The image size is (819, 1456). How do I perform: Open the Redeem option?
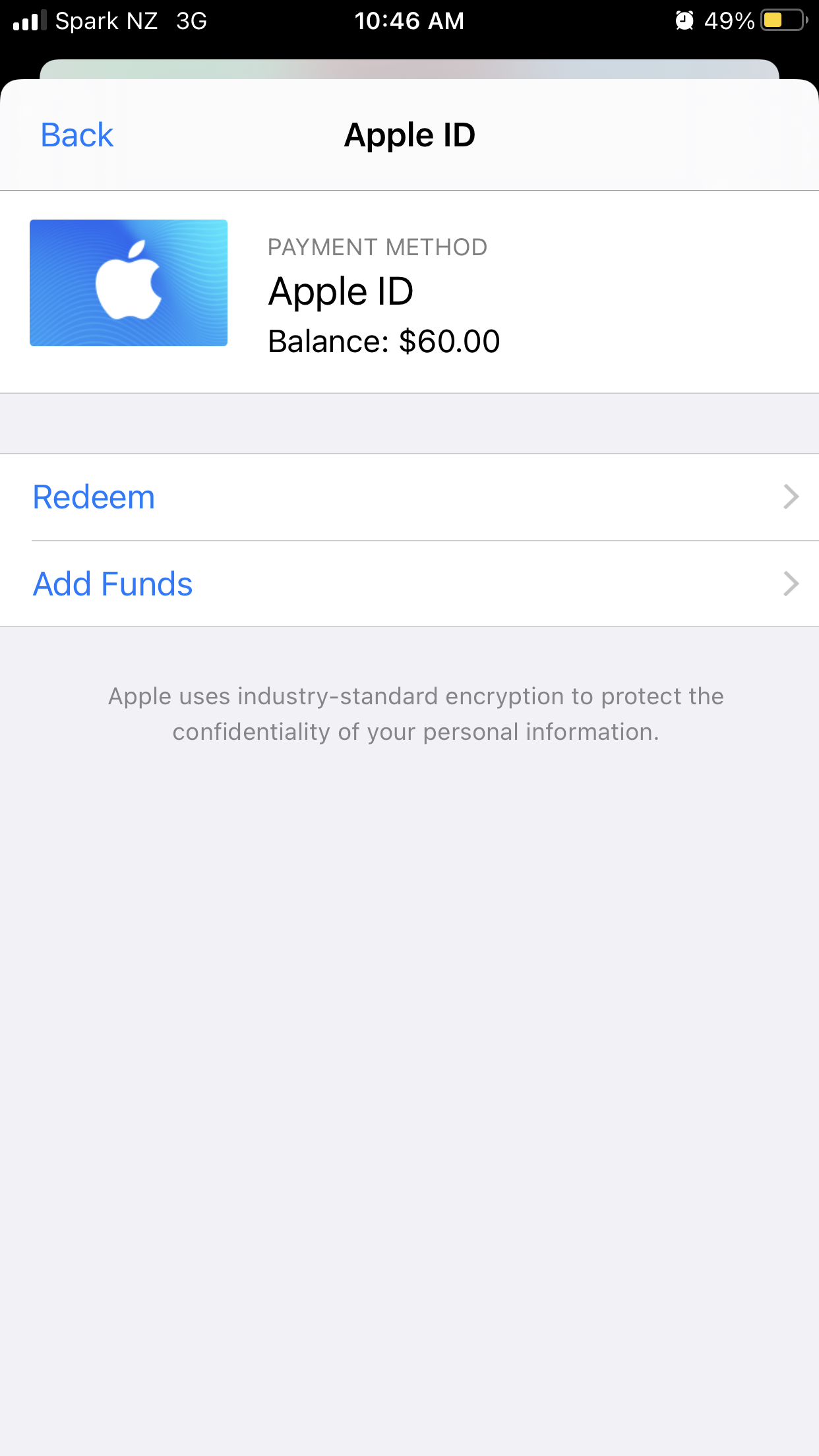click(x=409, y=497)
